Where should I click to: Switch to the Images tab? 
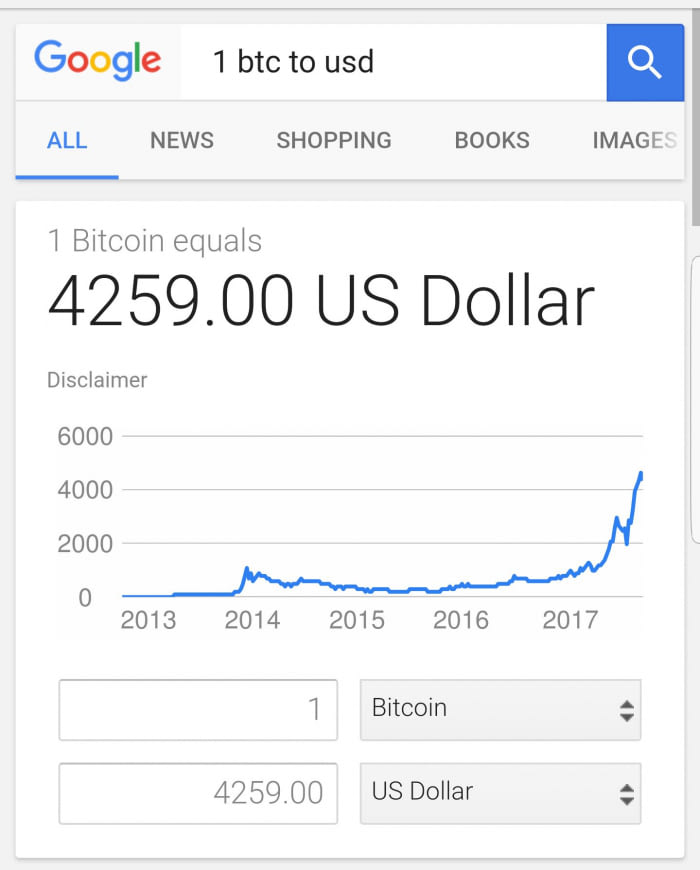634,140
